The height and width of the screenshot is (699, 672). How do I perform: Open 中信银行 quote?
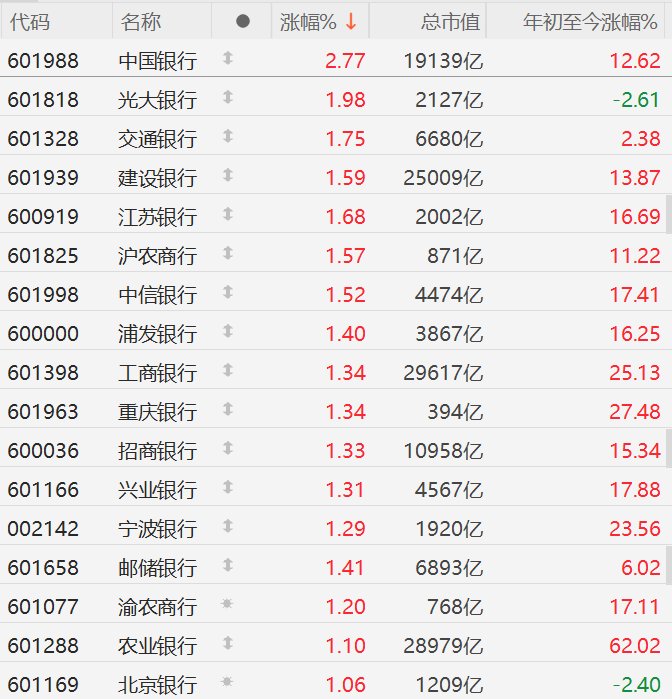pos(157,295)
